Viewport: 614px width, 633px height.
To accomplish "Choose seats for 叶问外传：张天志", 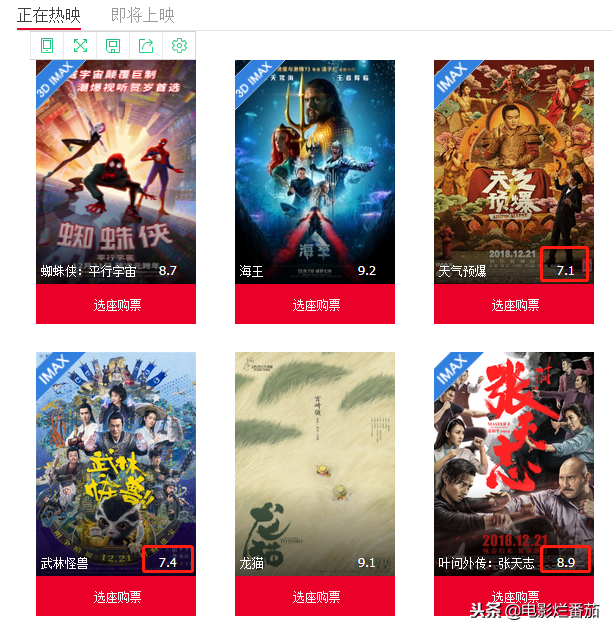I will coord(514,597).
